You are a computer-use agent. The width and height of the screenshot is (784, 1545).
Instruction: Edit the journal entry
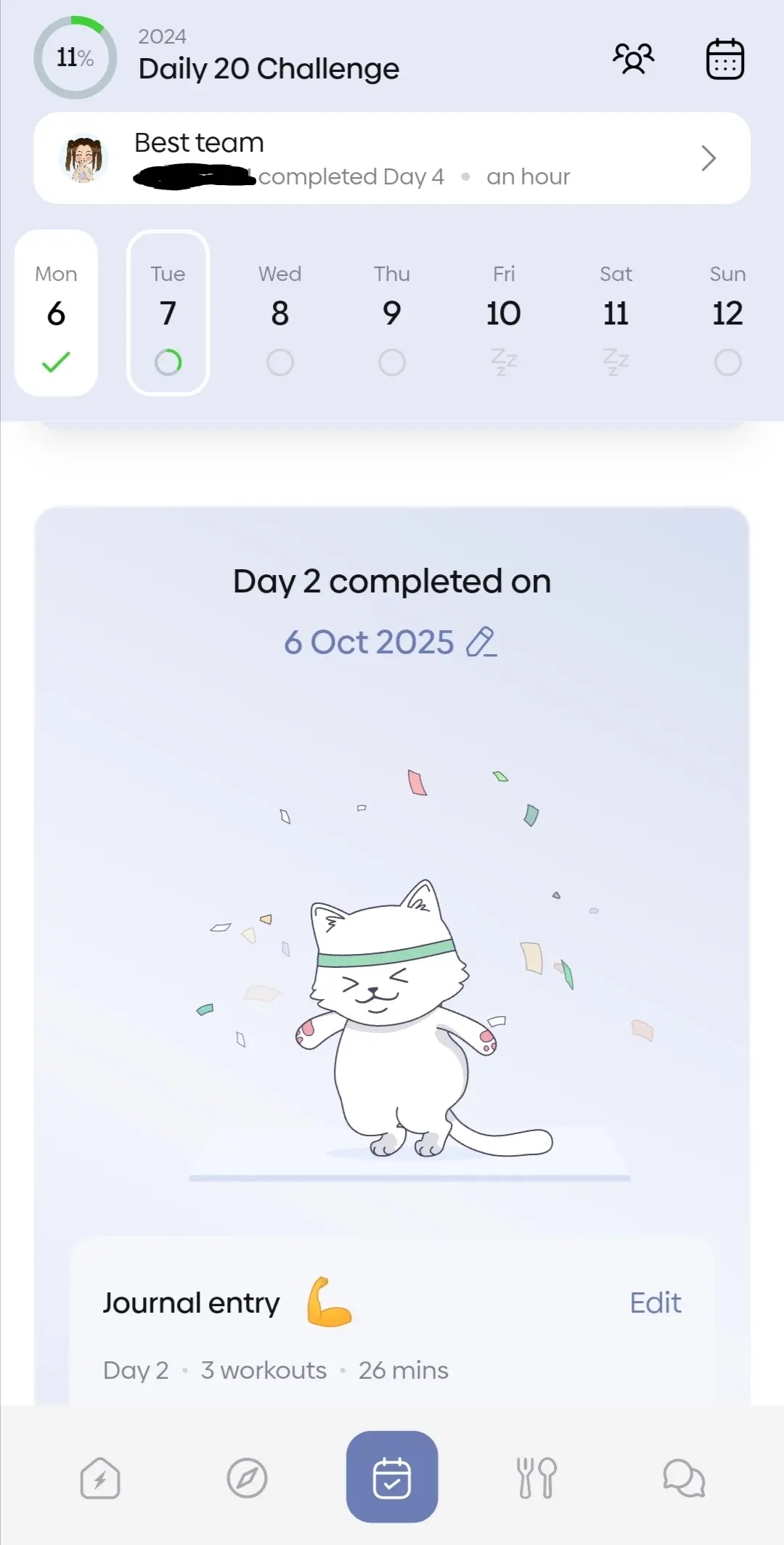(655, 1303)
